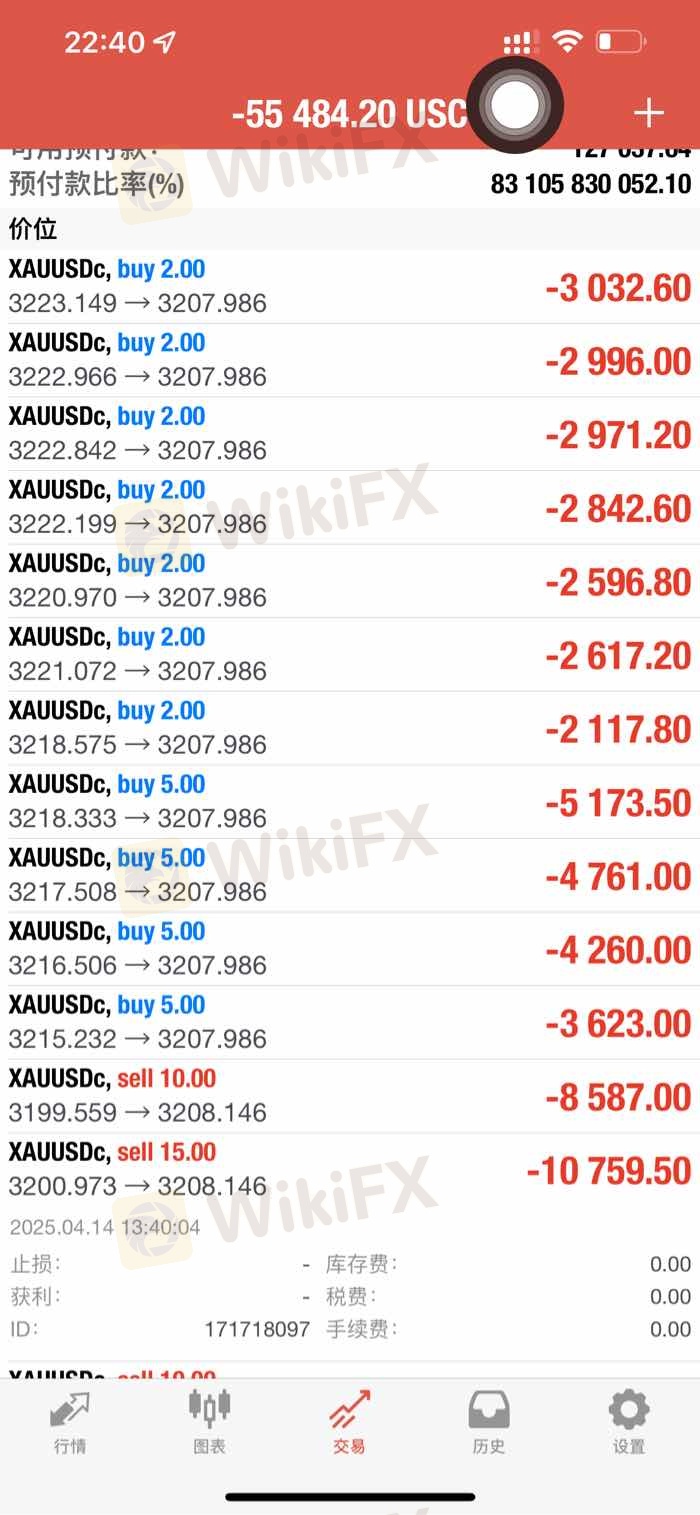700x1515 pixels.
Task: Add a new order with plus icon
Action: 648,113
